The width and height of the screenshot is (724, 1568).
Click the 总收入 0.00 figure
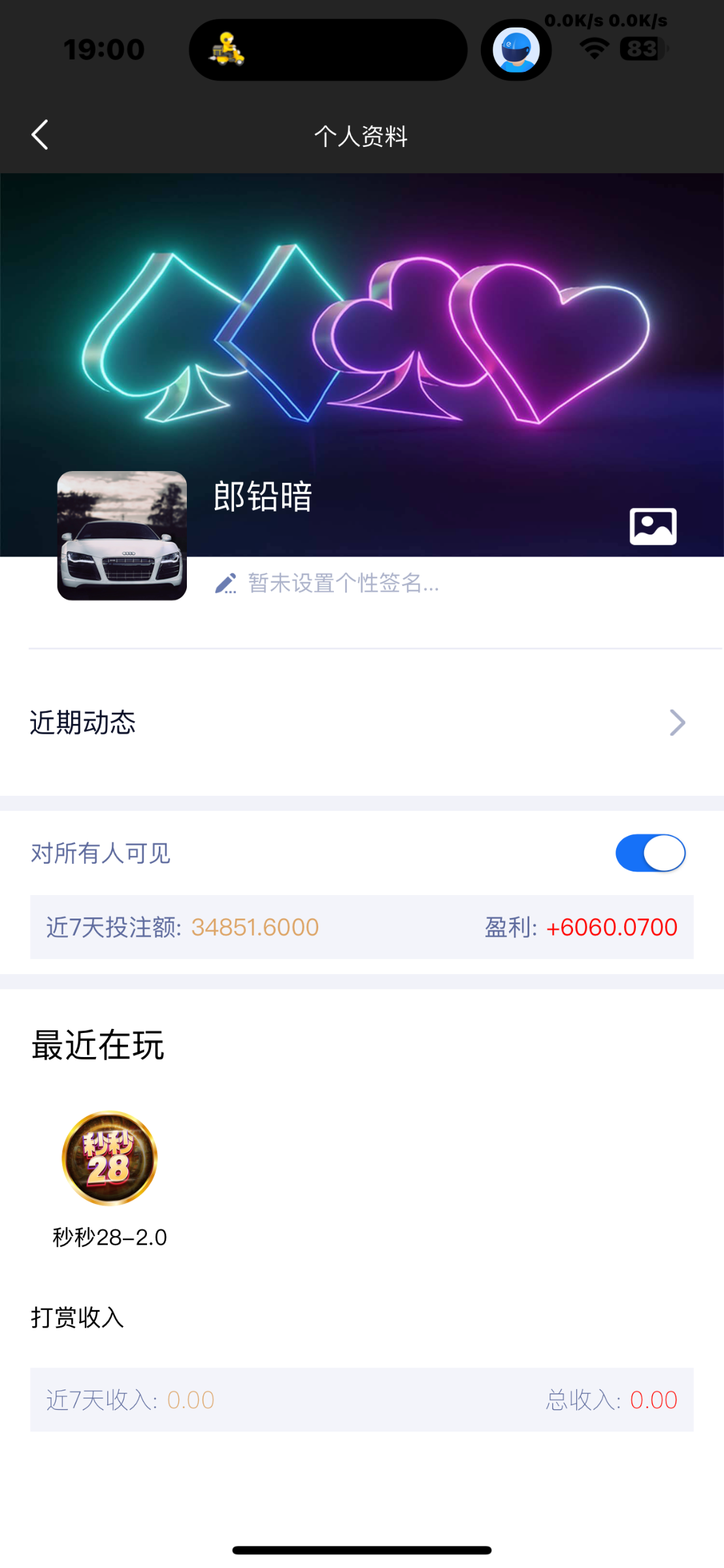click(x=653, y=1400)
